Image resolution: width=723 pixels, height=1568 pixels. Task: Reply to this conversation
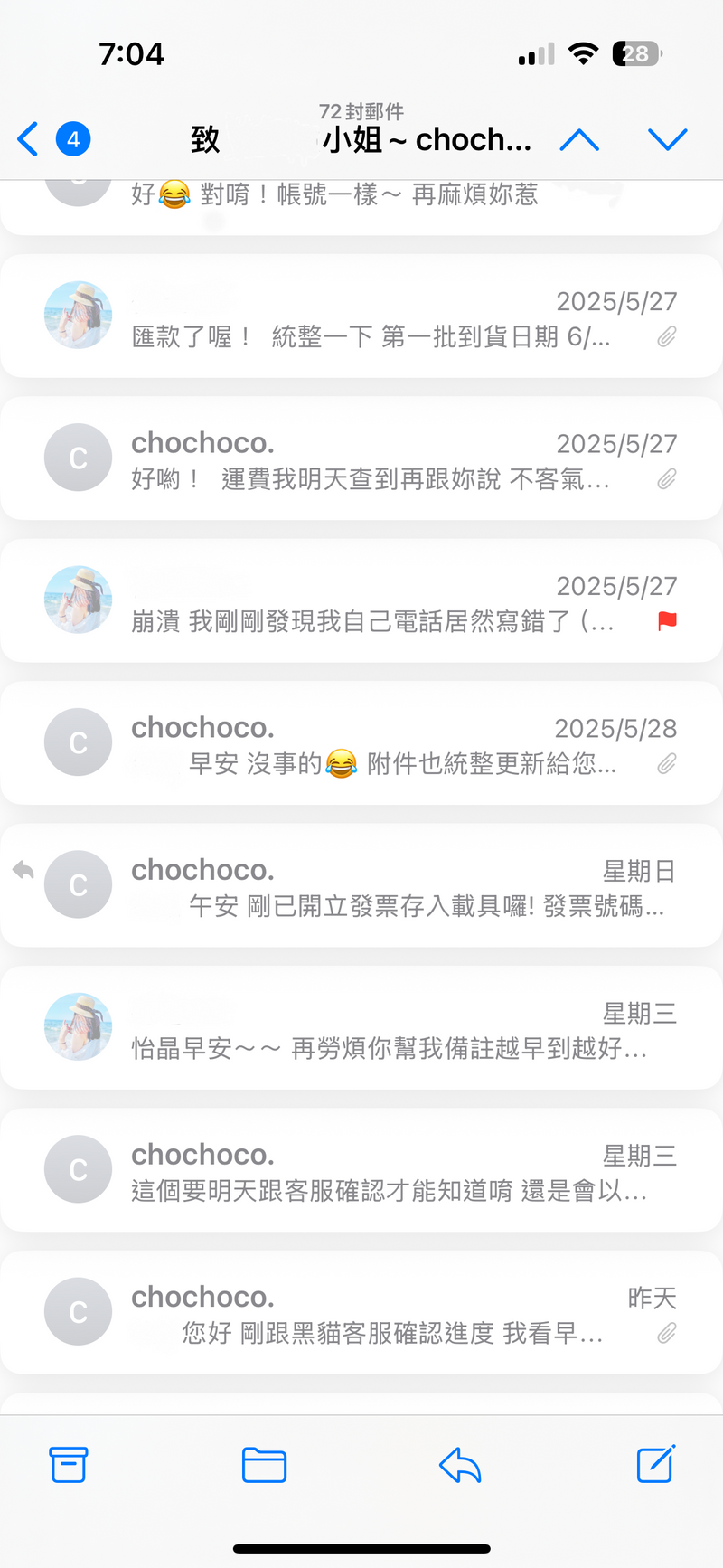pyautogui.click(x=460, y=1465)
